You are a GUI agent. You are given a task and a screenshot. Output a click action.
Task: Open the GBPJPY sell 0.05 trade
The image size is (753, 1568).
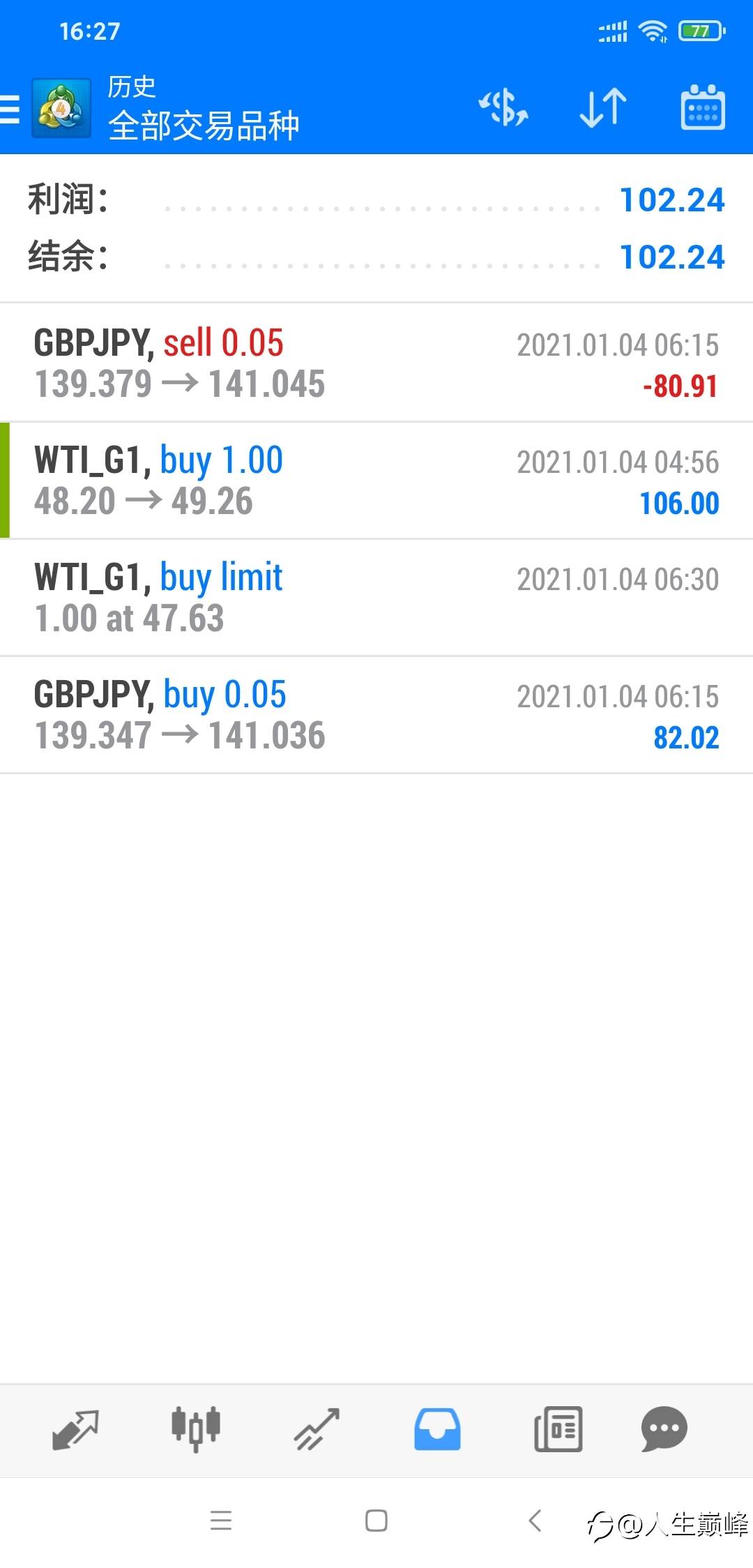coord(376,363)
